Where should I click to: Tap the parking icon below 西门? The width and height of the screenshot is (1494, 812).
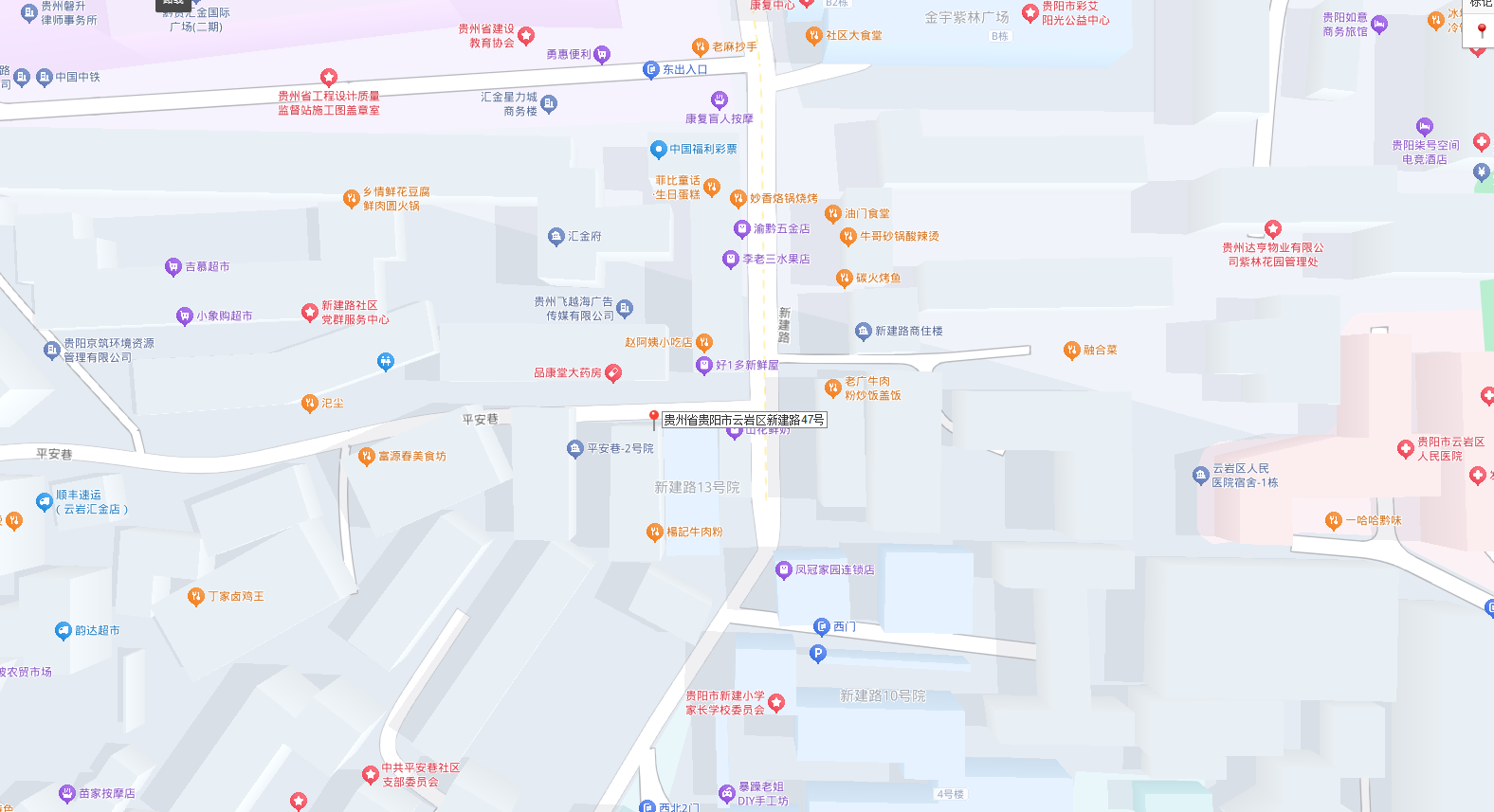tap(818, 654)
